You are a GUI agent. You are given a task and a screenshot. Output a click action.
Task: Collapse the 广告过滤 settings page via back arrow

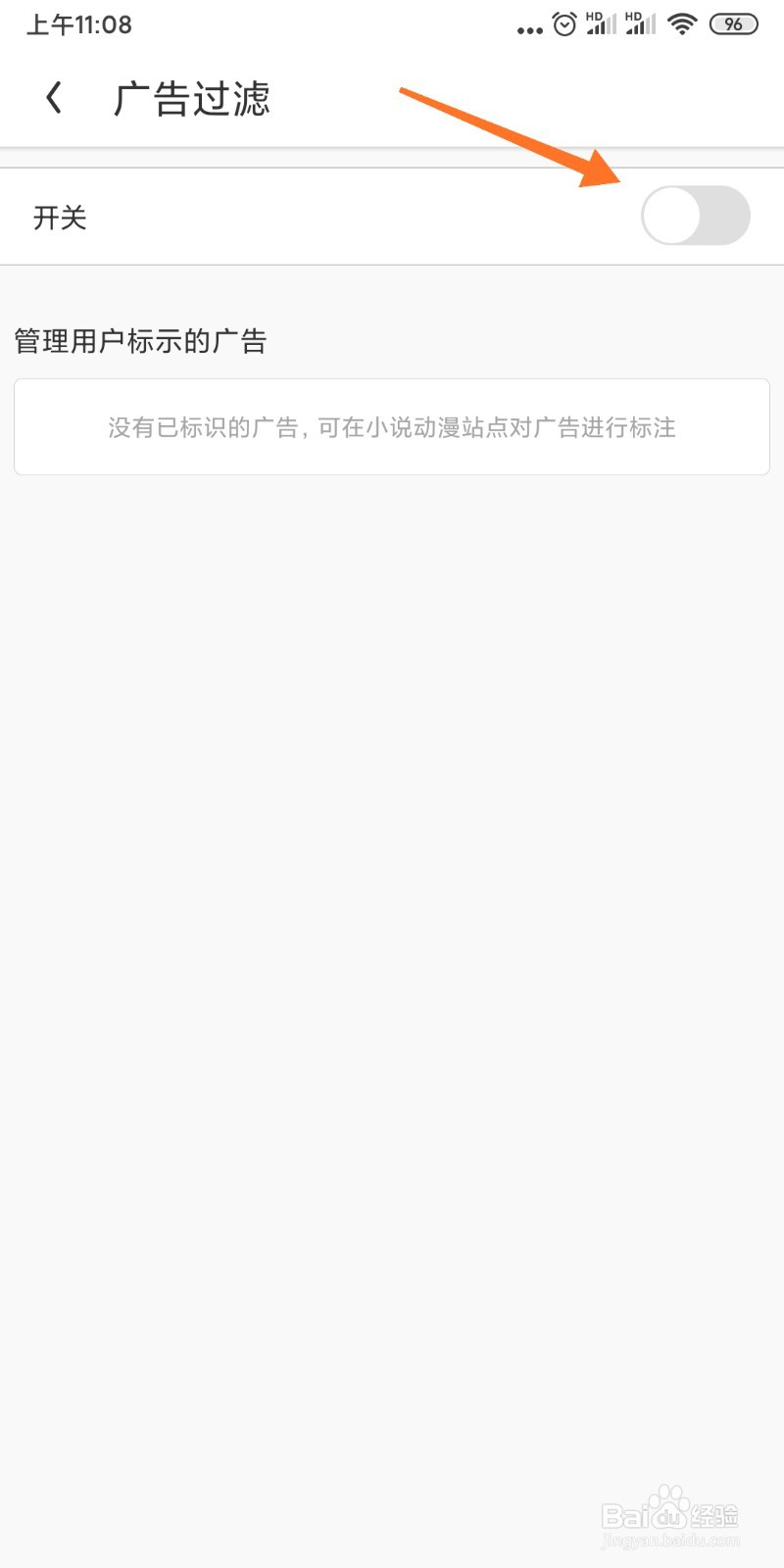53,97
